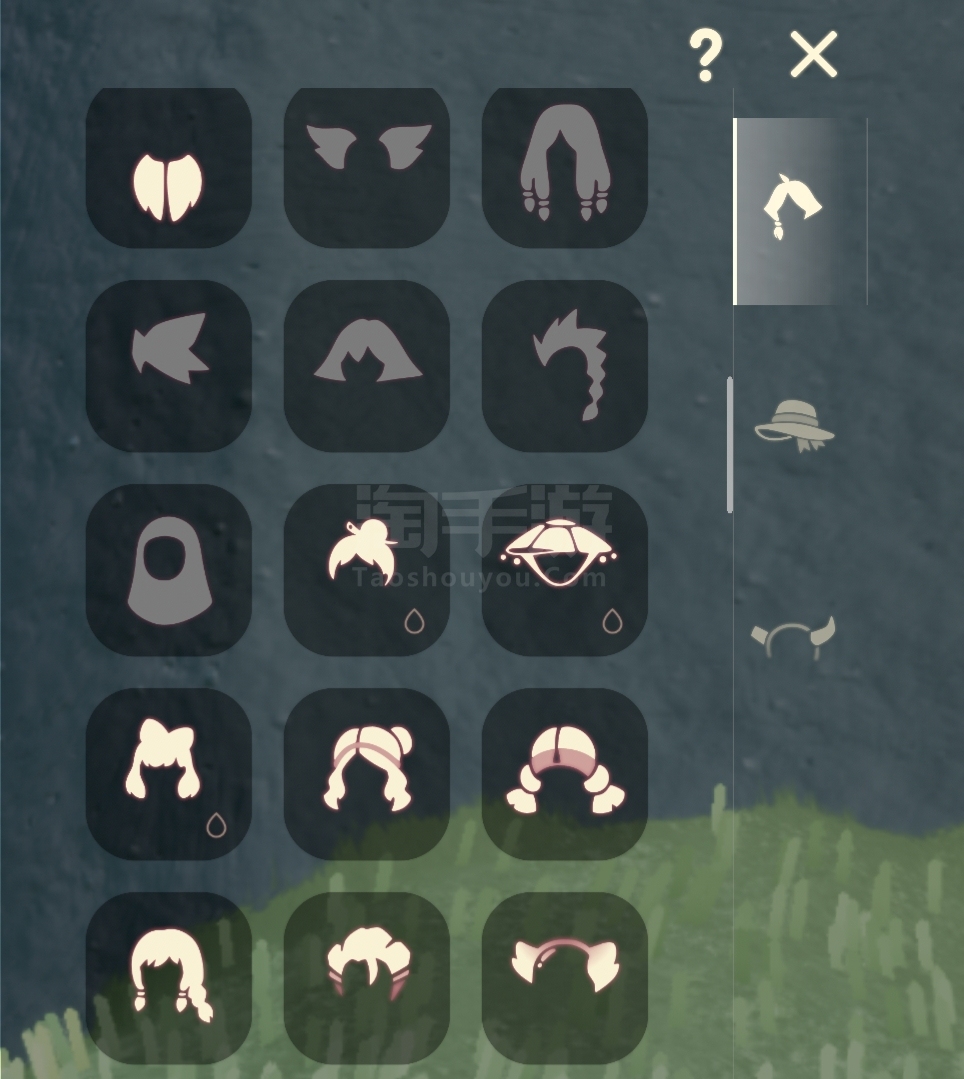Choose the hooded veil headpiece

168,570
